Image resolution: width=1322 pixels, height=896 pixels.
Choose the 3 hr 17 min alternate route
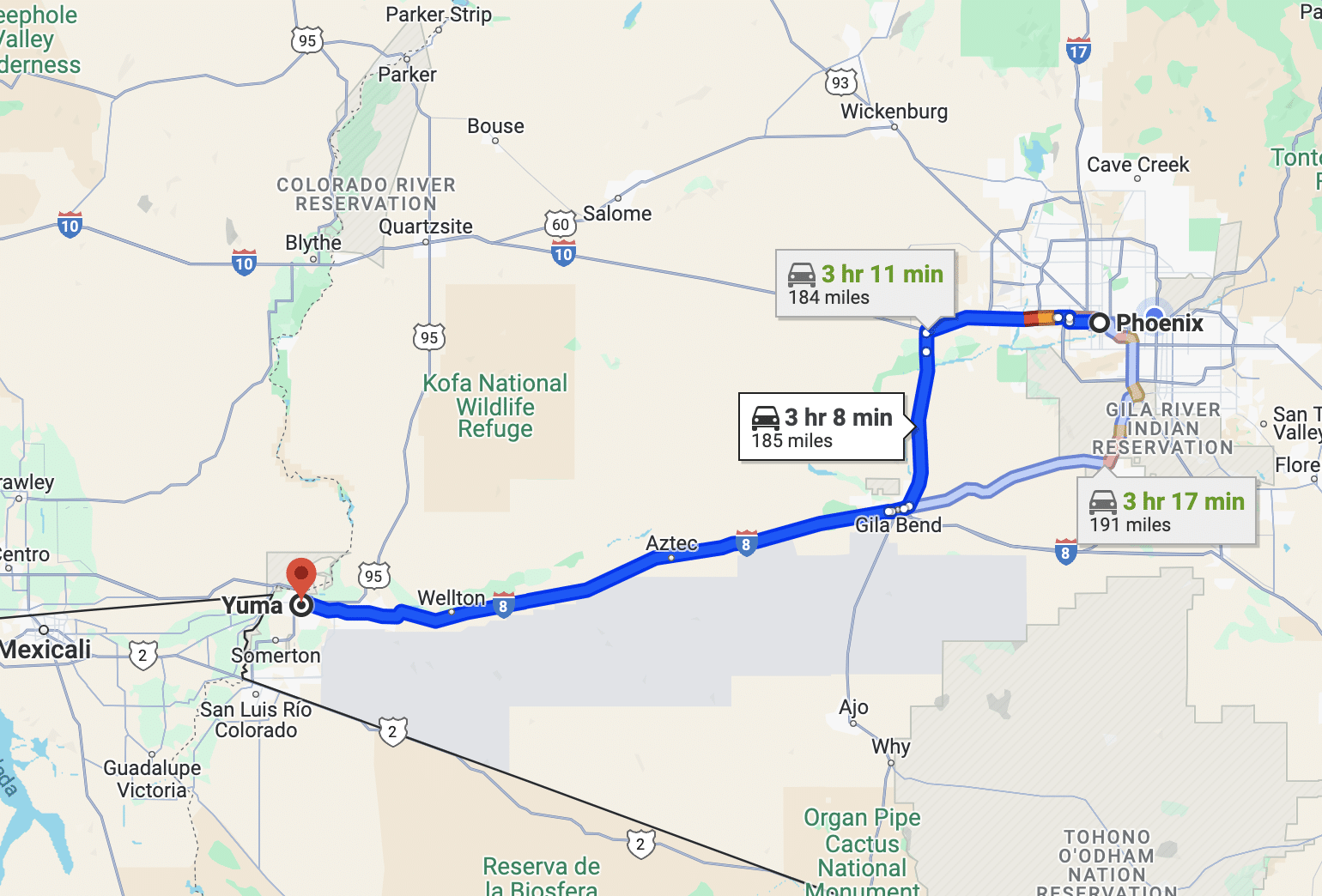pos(1166,512)
